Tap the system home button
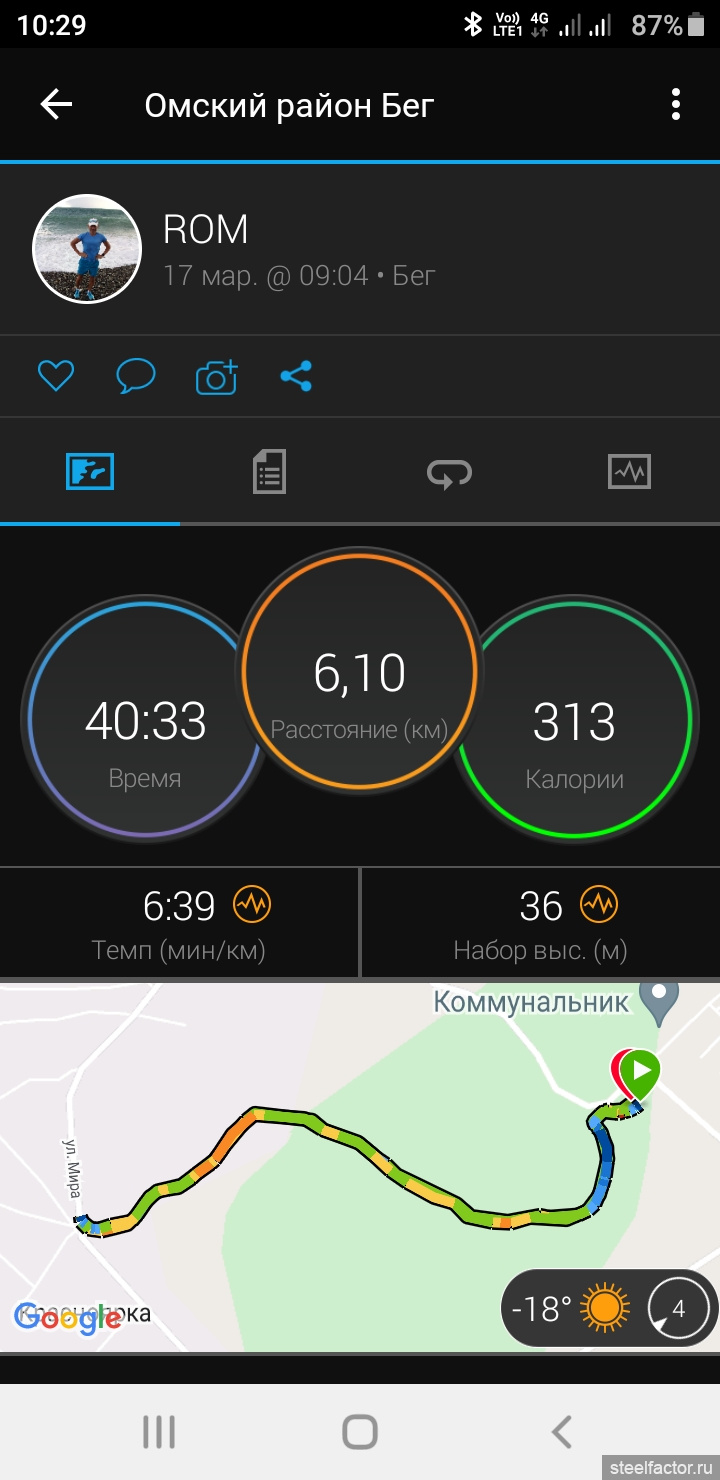Image resolution: width=720 pixels, height=1480 pixels. click(x=360, y=1432)
